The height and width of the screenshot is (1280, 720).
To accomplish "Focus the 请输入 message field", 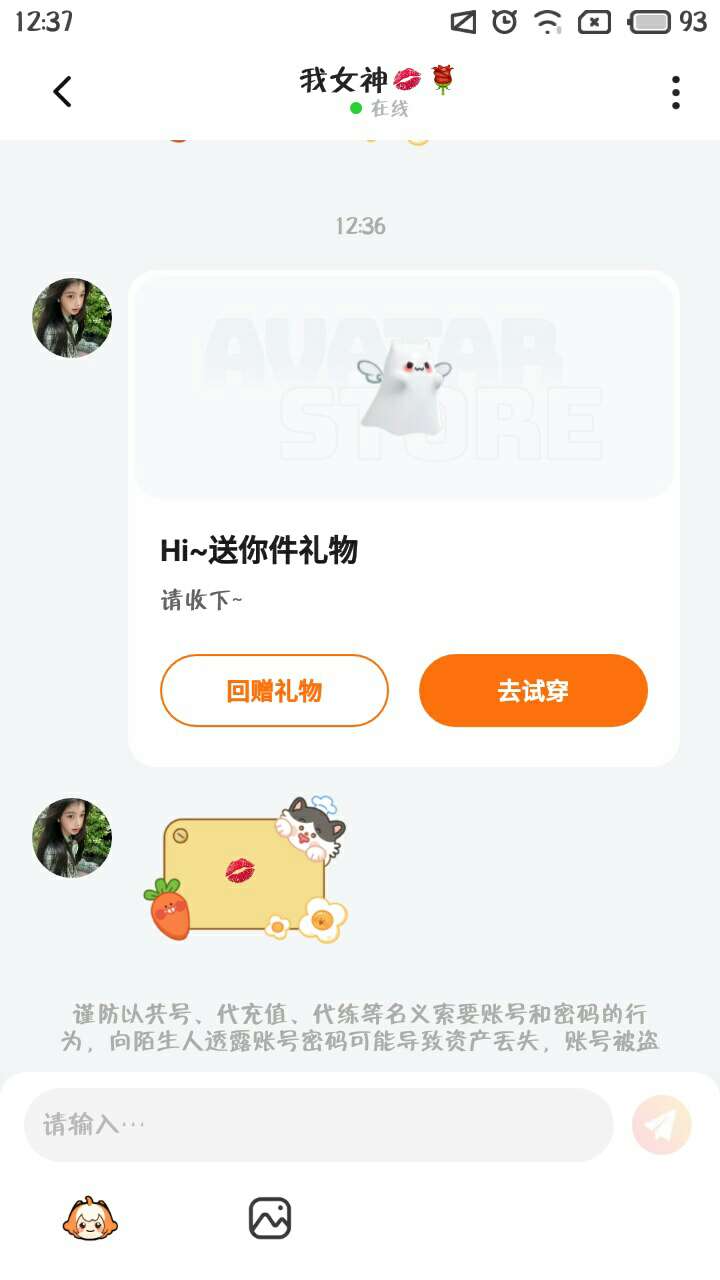I will (318, 1125).
